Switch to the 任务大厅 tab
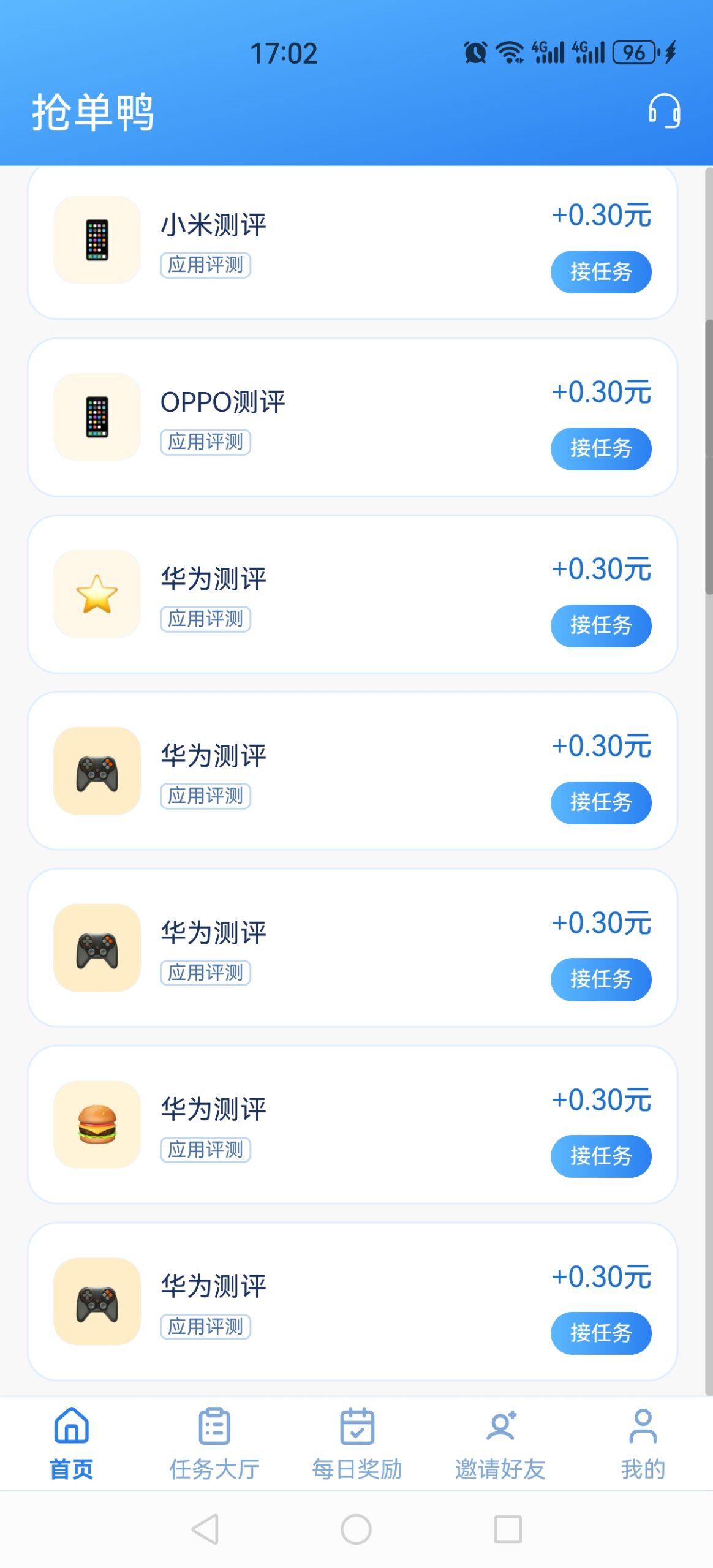Viewport: 713px width, 1568px height. [214, 1444]
